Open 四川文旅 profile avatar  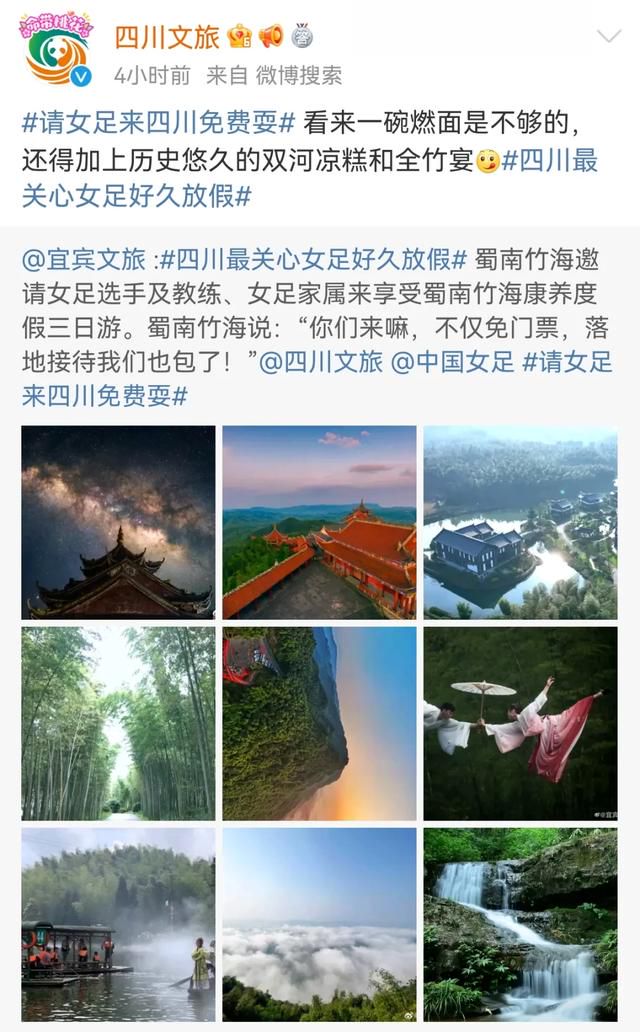click(x=56, y=48)
